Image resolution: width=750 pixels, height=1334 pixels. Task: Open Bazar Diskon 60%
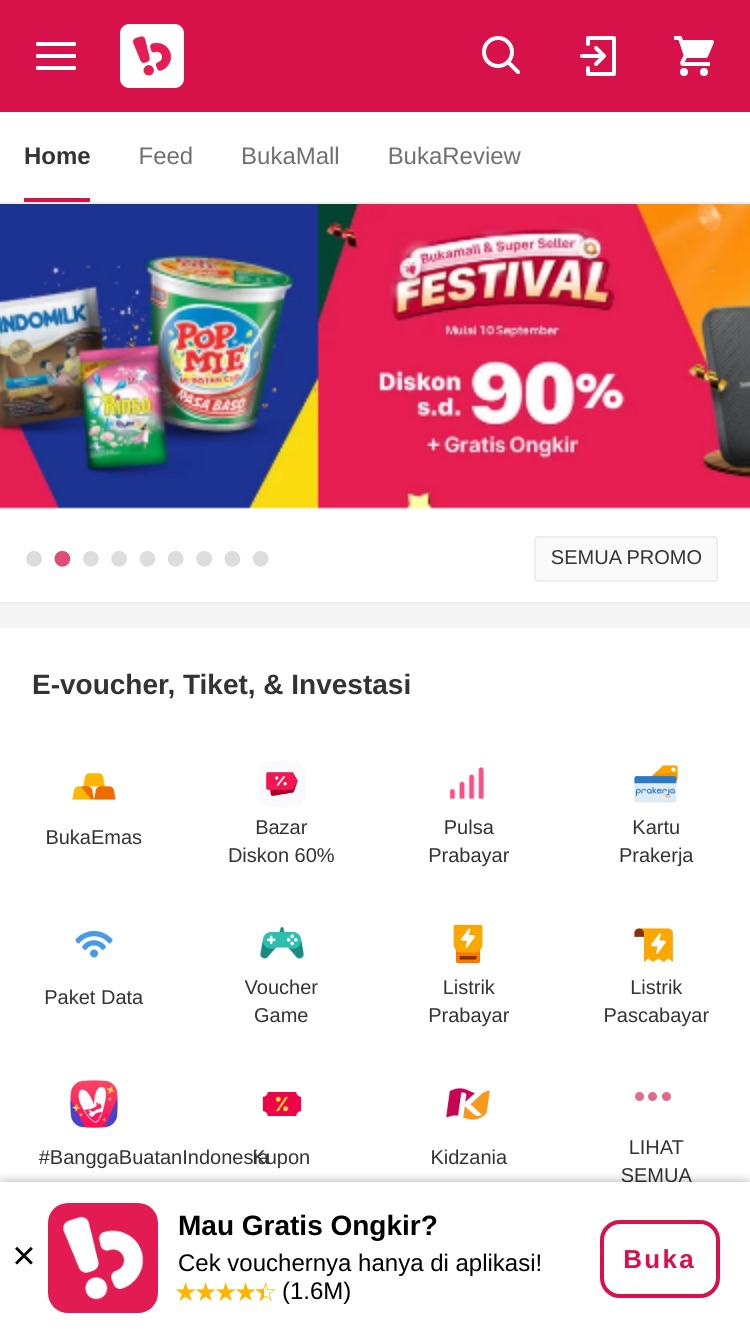coord(281,814)
